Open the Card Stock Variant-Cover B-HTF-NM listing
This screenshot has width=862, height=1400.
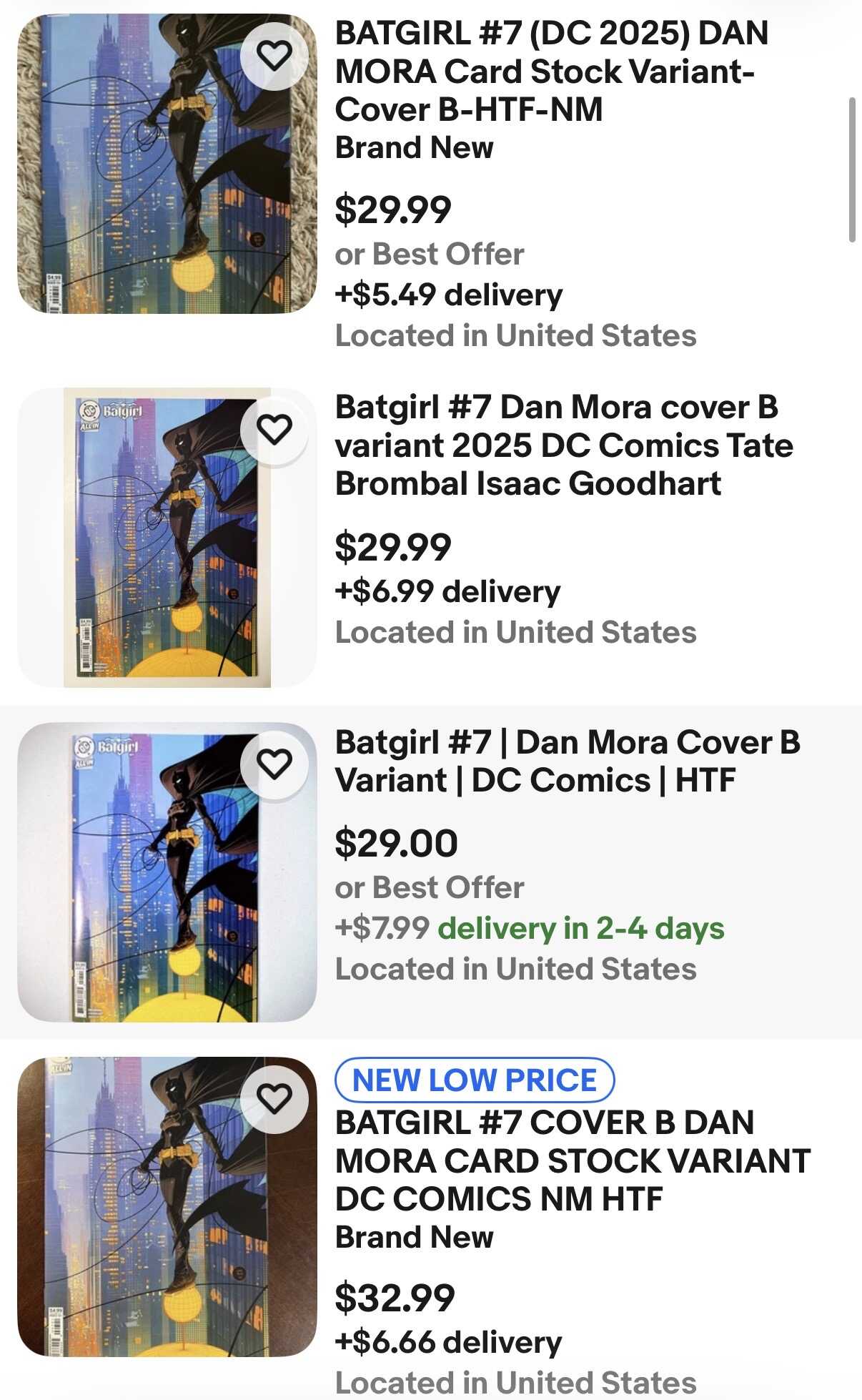tap(550, 72)
